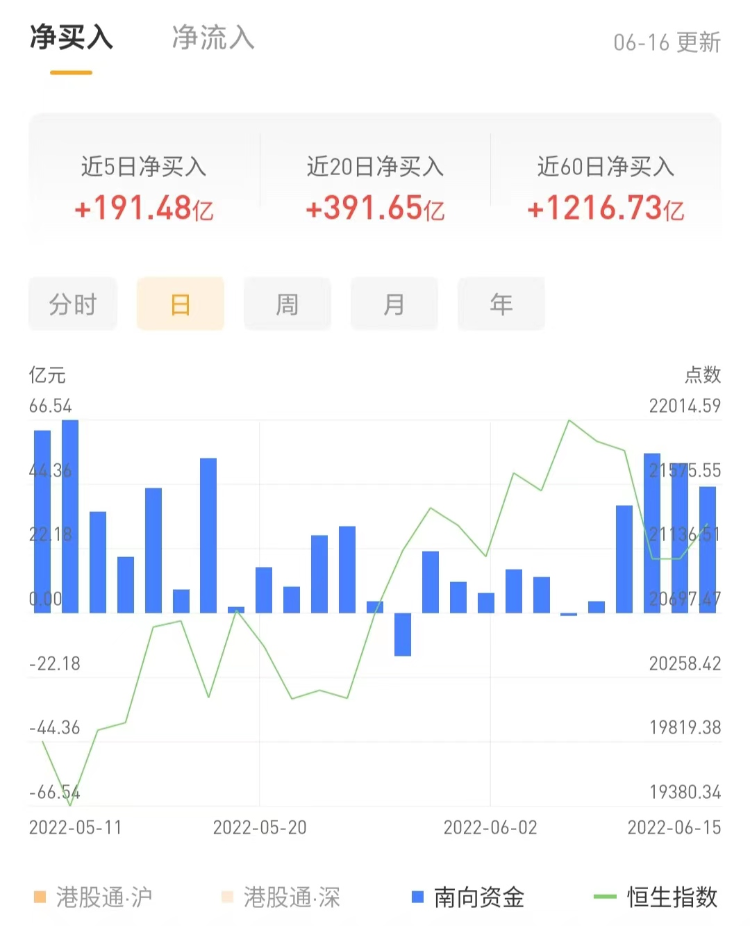Image resolution: width=750 pixels, height=926 pixels.
Task: Toggle the 港股通·深 legend series
Action: 282,897
